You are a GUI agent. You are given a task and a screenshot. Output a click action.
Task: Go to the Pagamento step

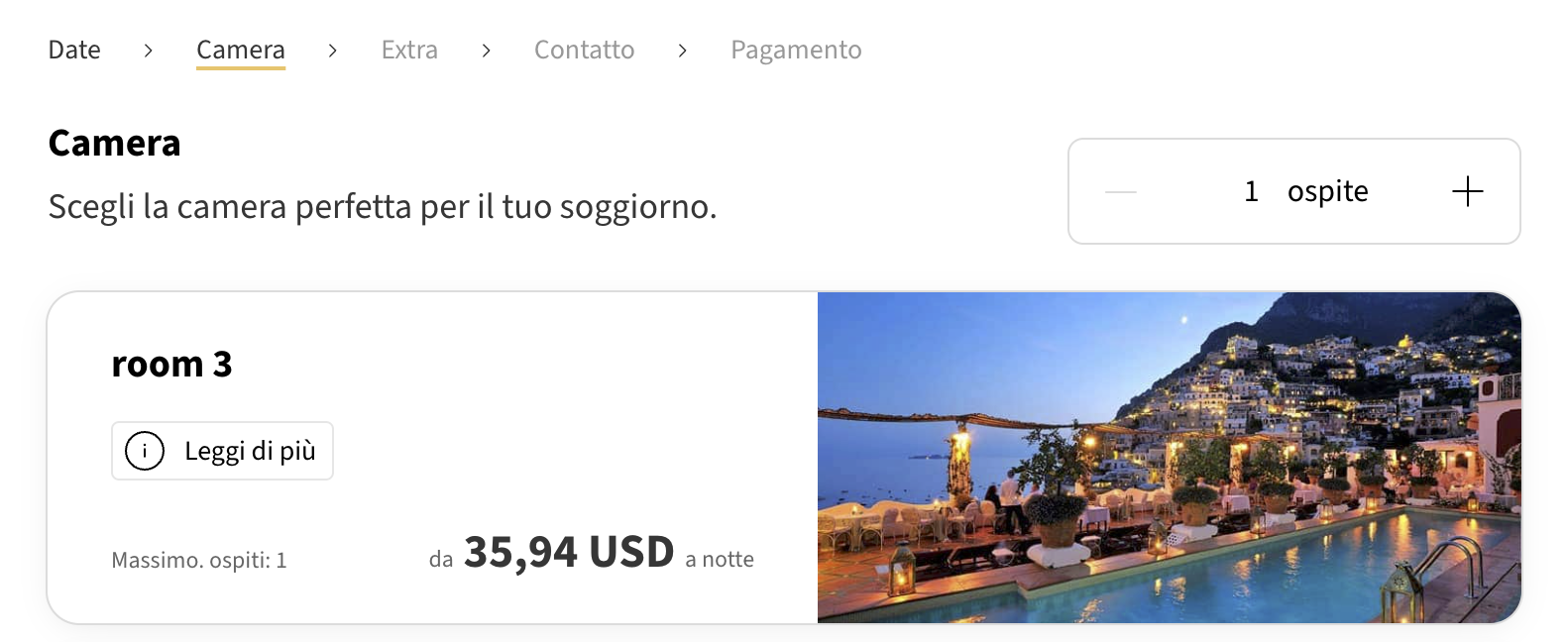click(796, 50)
